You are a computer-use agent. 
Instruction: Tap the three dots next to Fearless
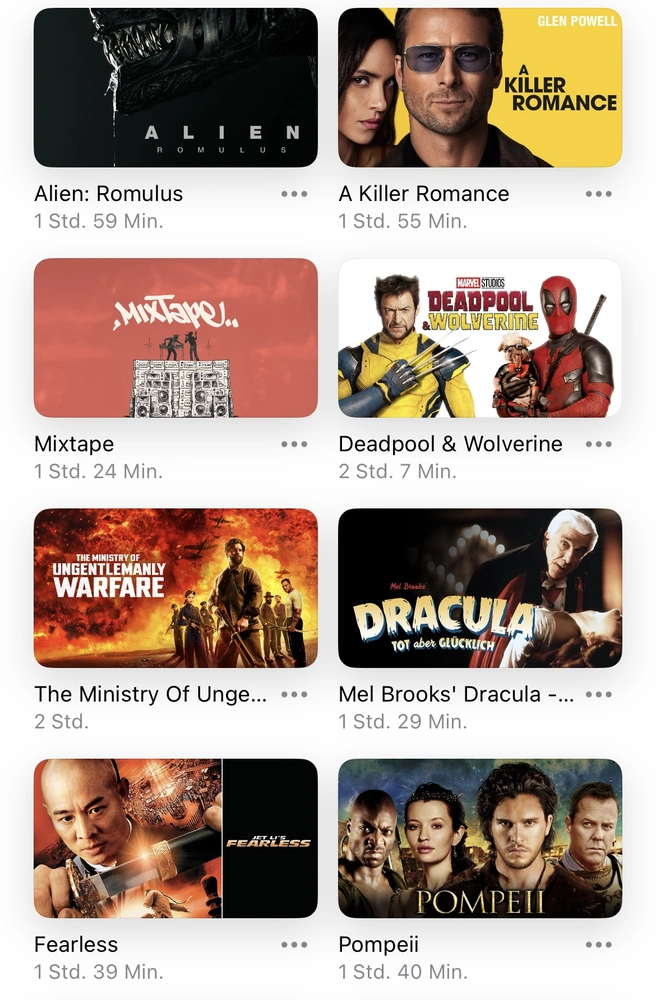(294, 944)
